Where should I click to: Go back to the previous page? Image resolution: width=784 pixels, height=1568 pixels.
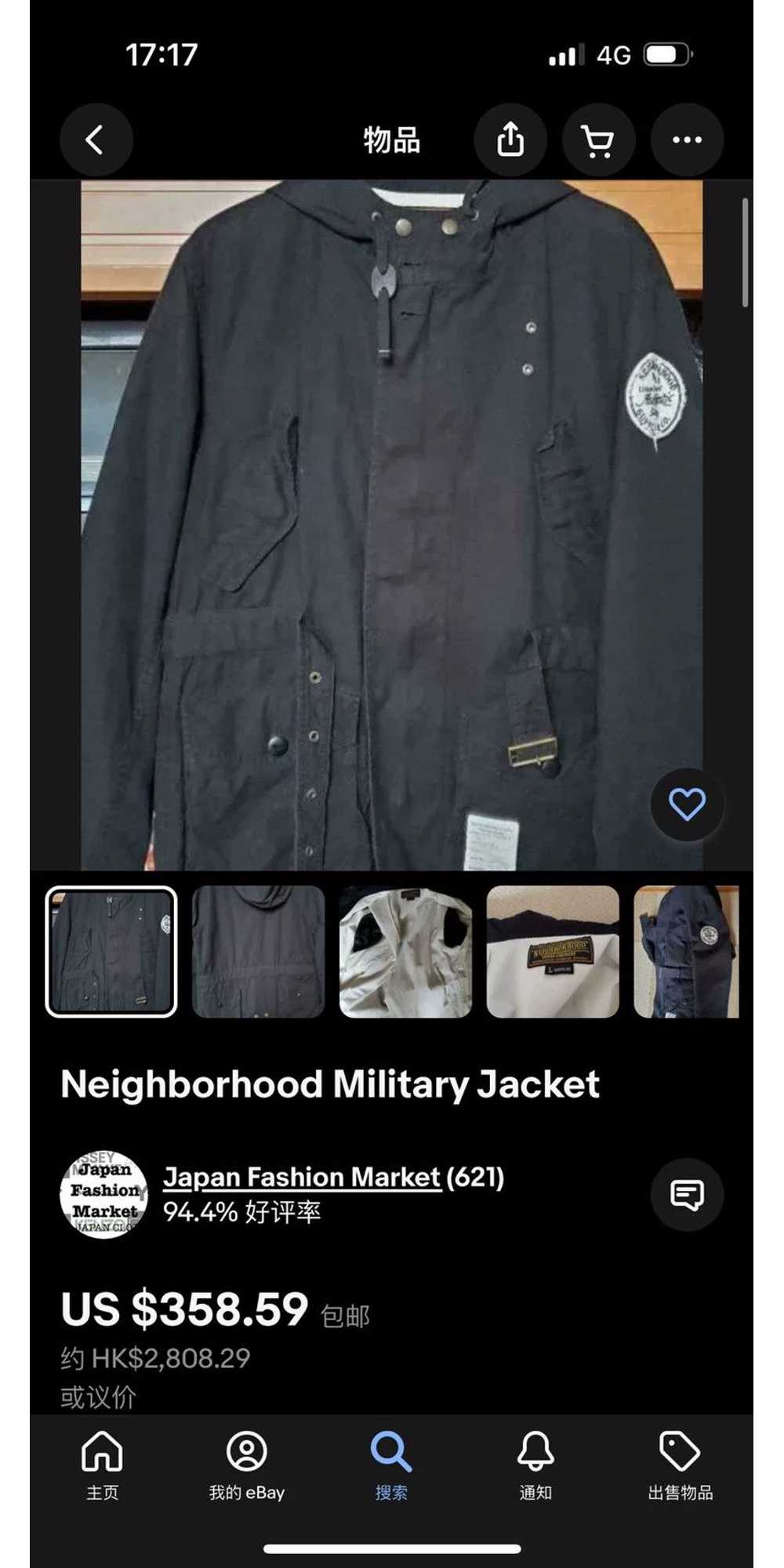[x=96, y=140]
